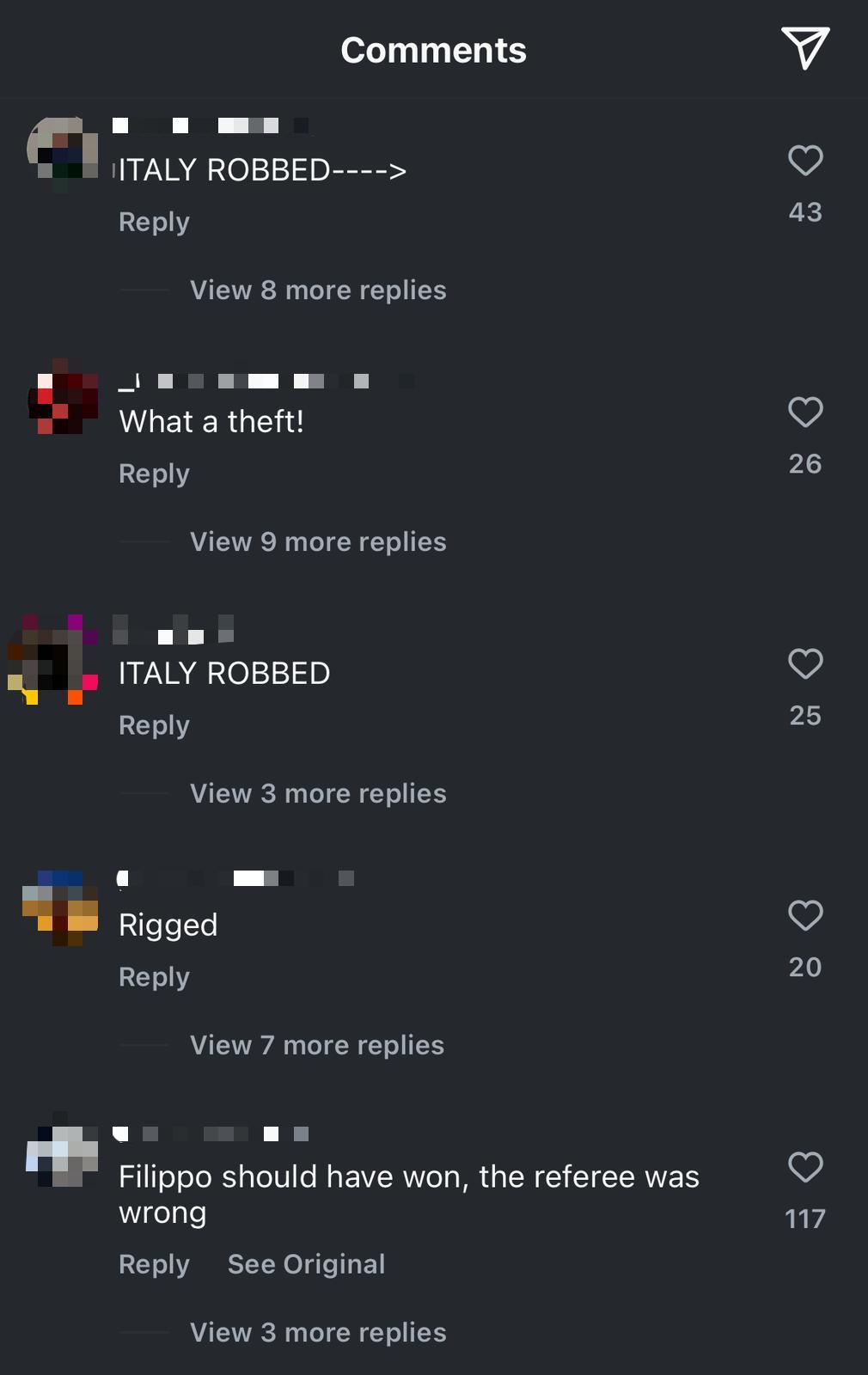Viewport: 868px width, 1375px height.
Task: Expand "View 8 more replies"
Action: point(317,290)
